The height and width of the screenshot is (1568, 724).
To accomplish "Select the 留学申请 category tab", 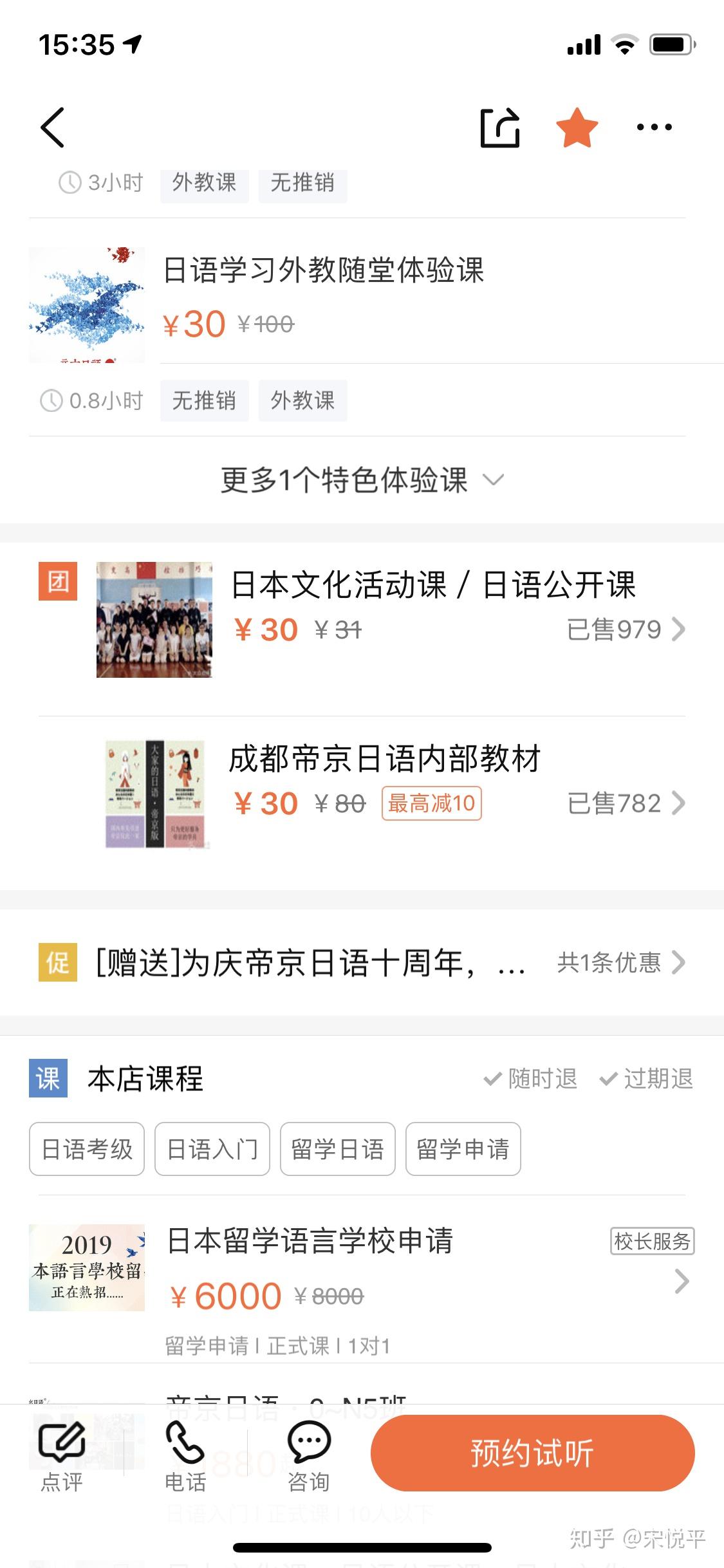I will click(463, 1150).
